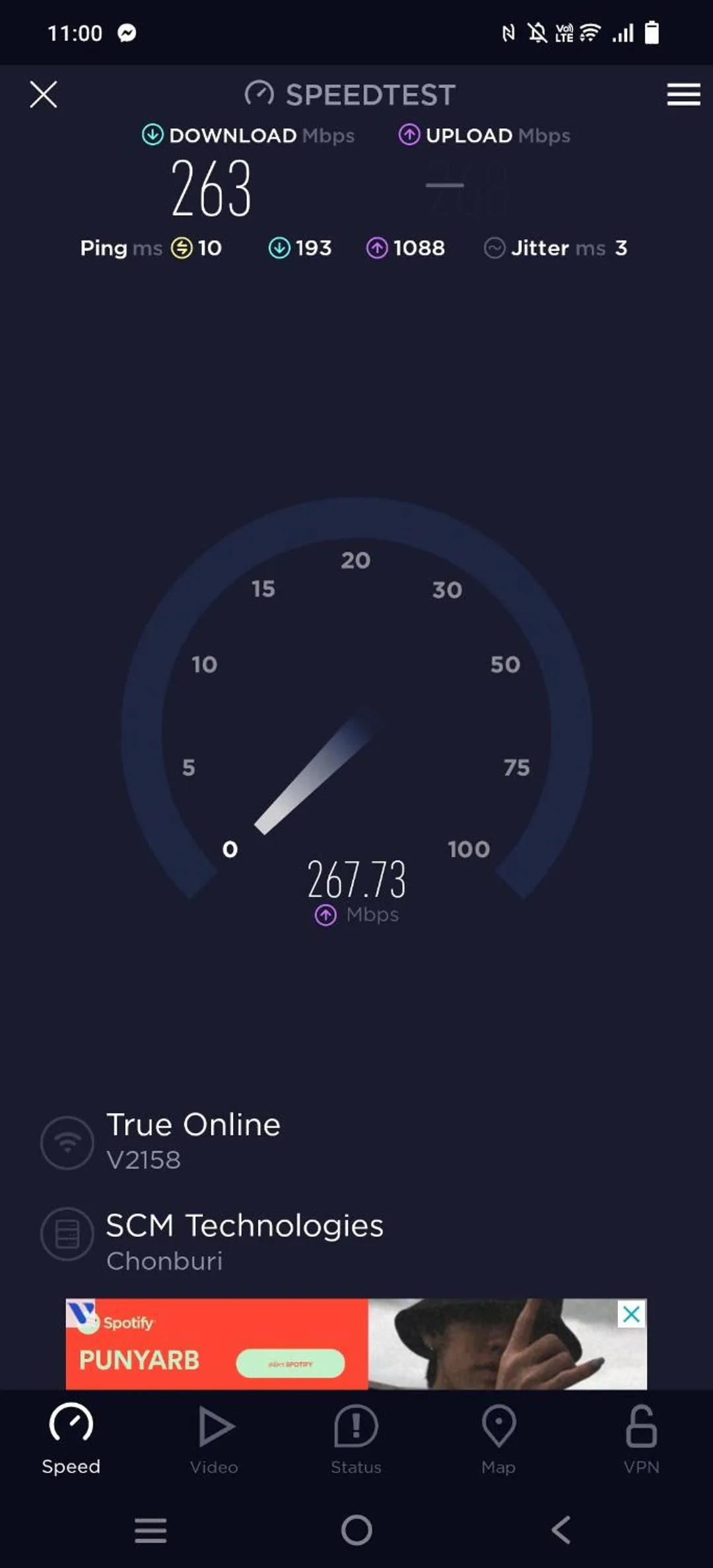Image resolution: width=713 pixels, height=1568 pixels.
Task: Go back using the system back button
Action: [x=561, y=1529]
